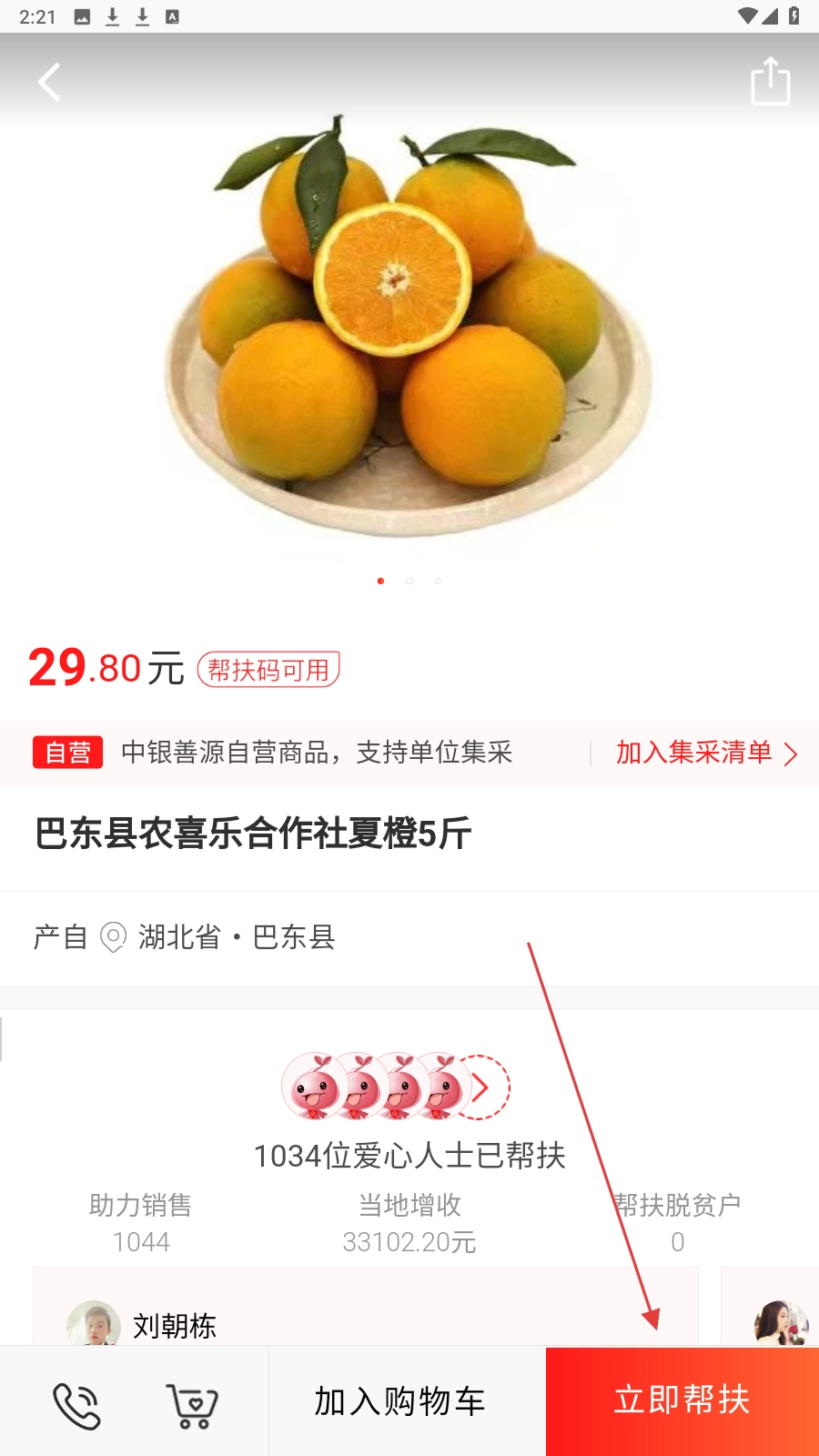Open the 加入集采清单 link
Viewport: 819px width, 1456px height.
[705, 753]
